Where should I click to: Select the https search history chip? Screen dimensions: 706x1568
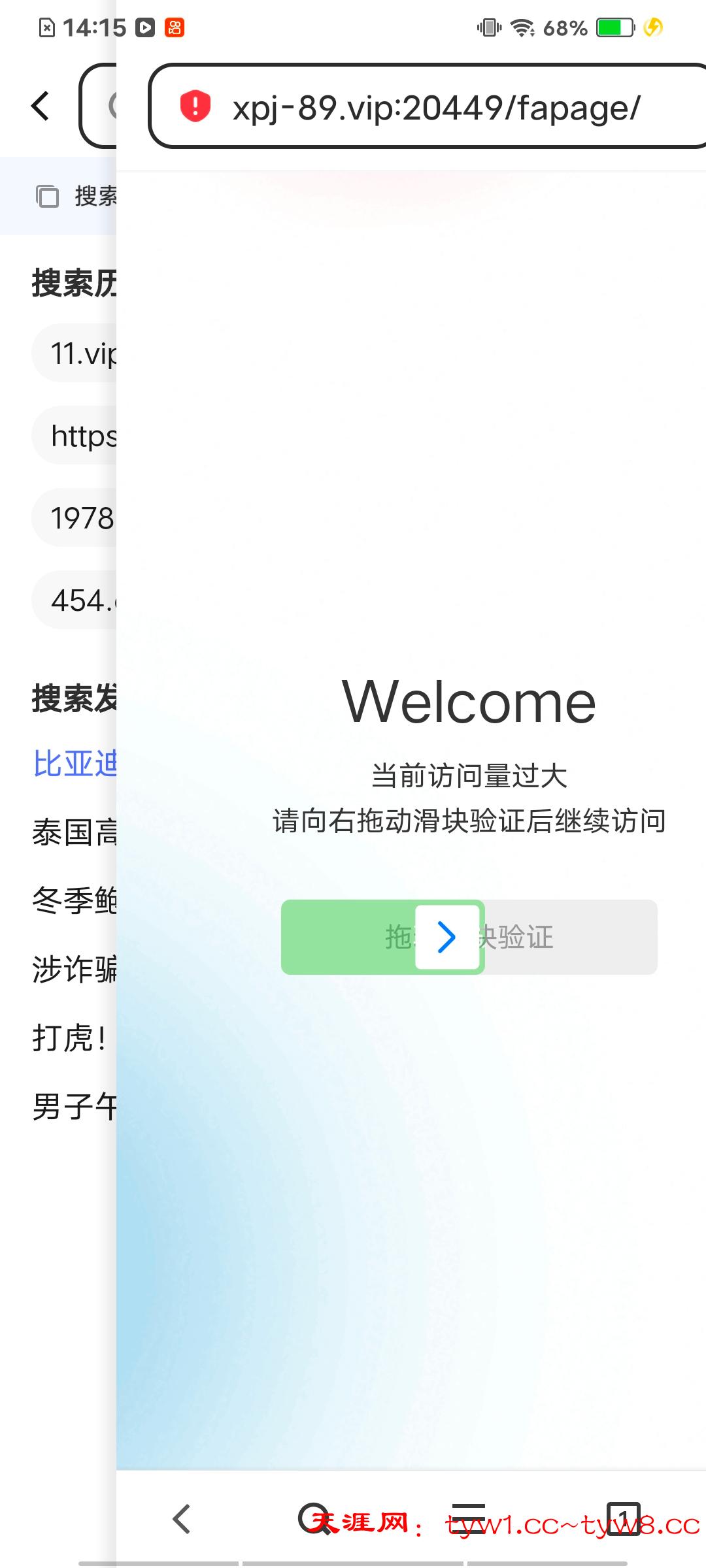coord(75,436)
